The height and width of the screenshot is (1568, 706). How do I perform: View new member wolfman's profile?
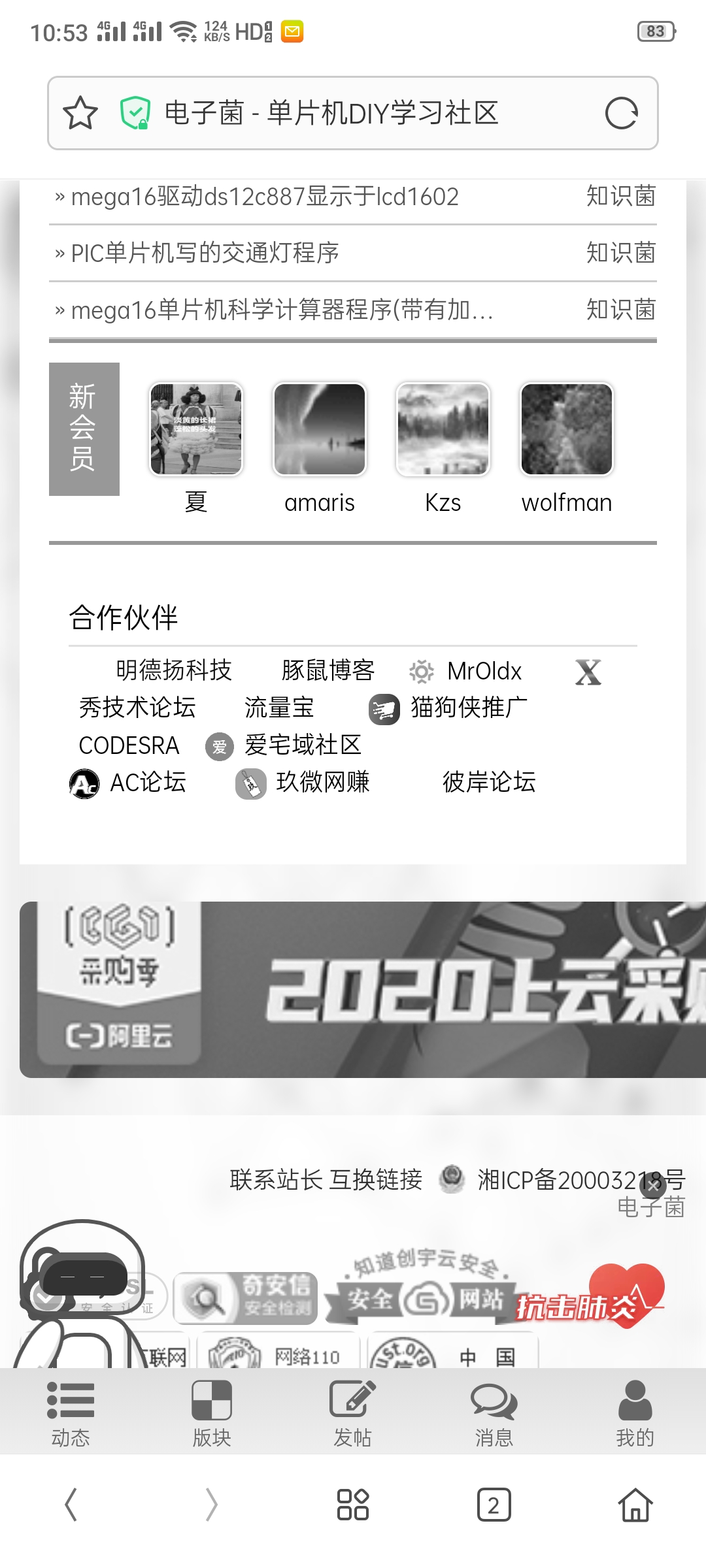pyautogui.click(x=567, y=430)
